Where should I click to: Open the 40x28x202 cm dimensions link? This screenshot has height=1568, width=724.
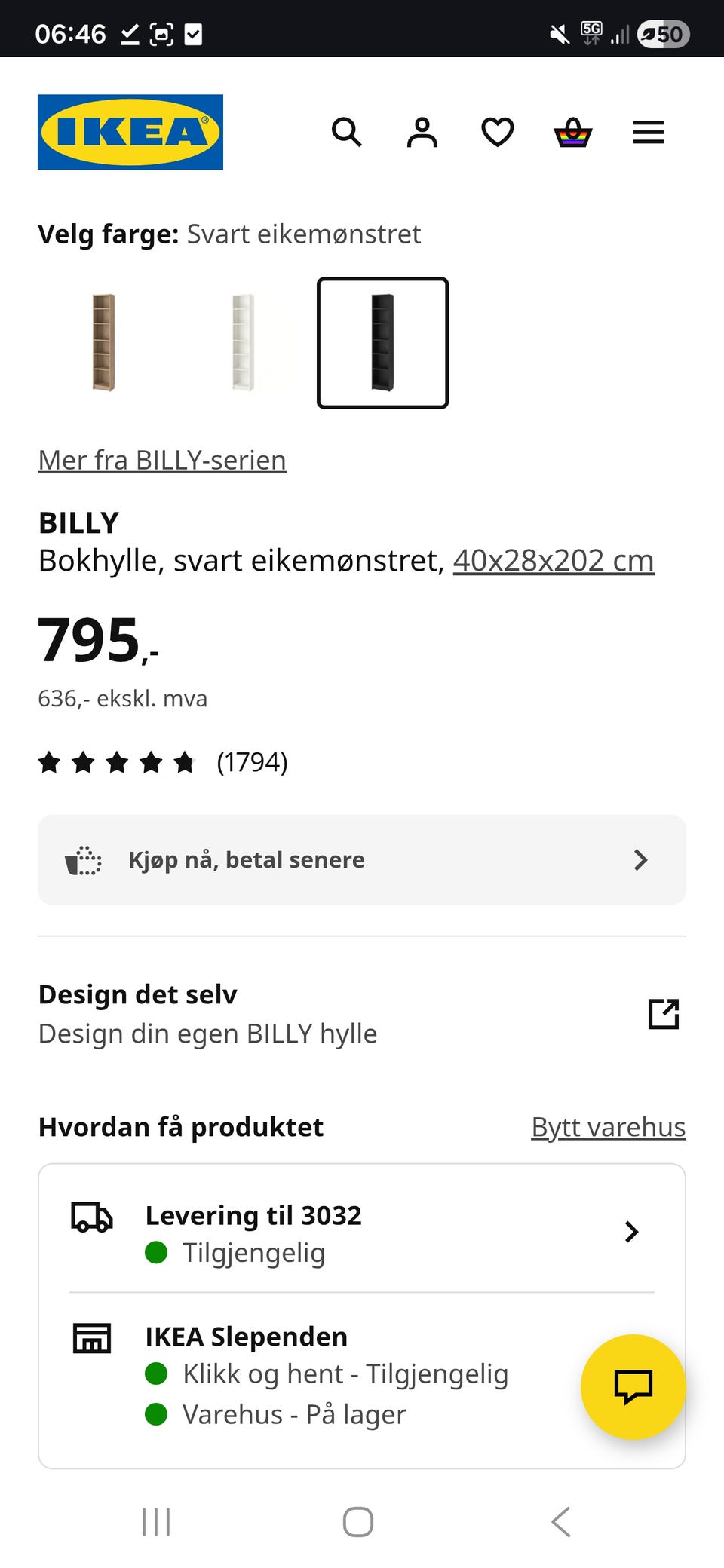(552, 559)
